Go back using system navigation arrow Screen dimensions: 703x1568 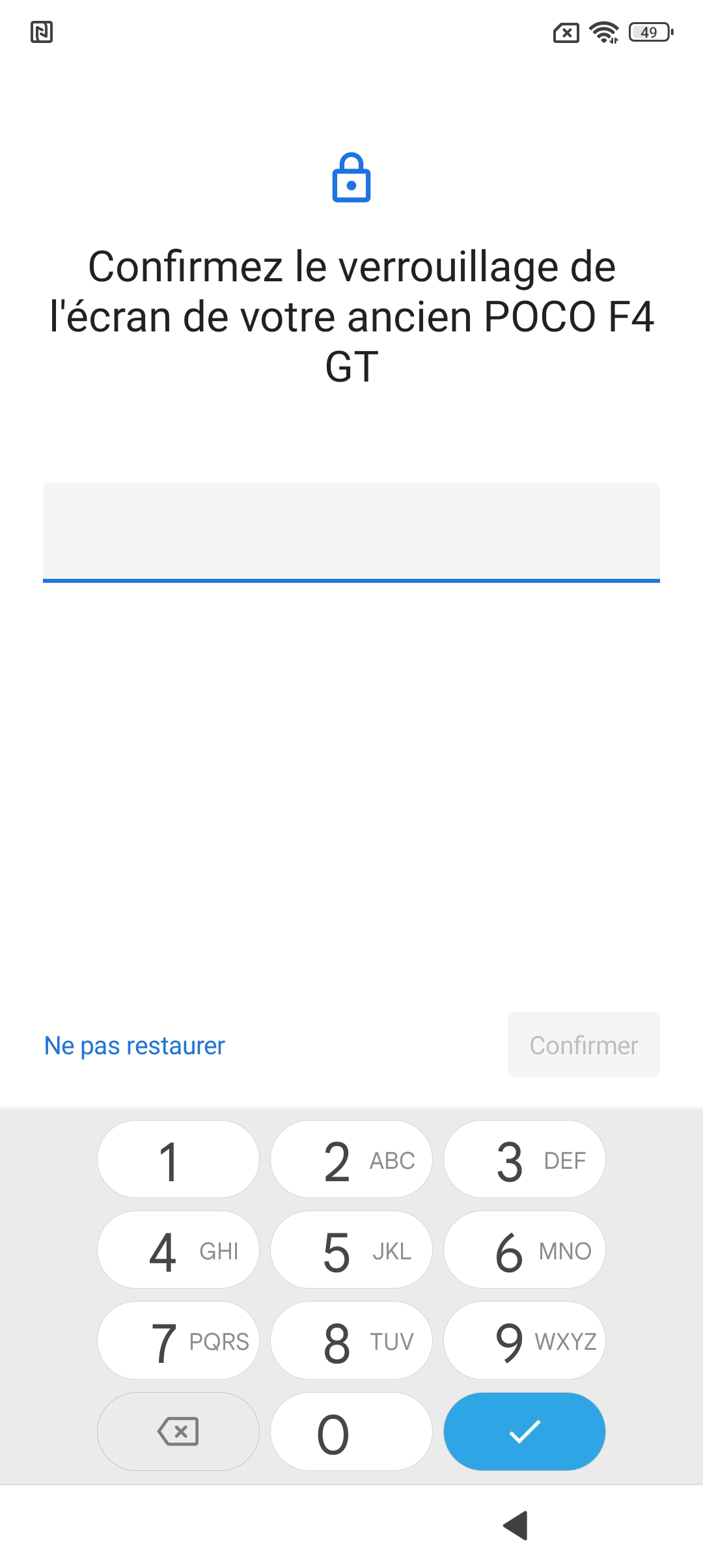(x=516, y=1526)
